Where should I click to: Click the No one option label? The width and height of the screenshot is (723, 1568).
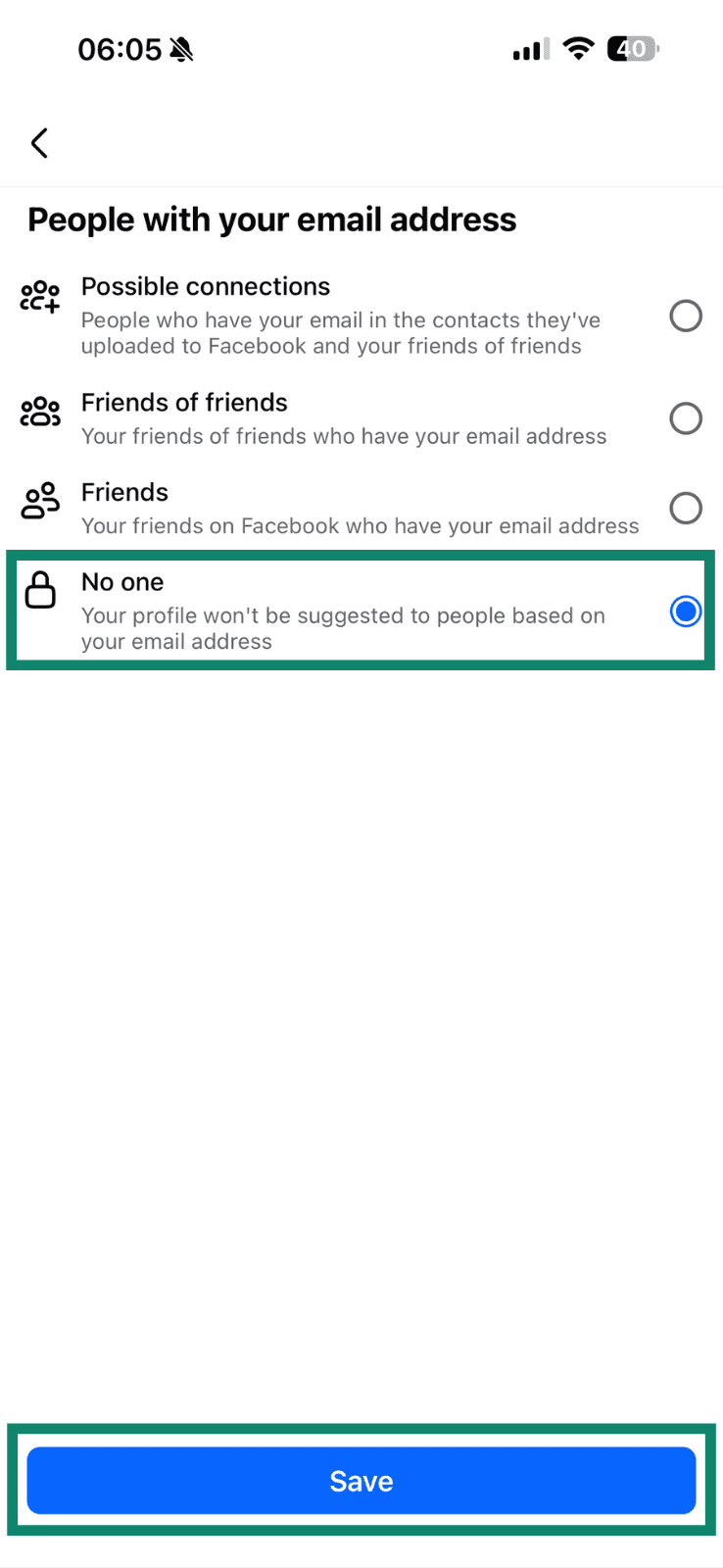[122, 581]
